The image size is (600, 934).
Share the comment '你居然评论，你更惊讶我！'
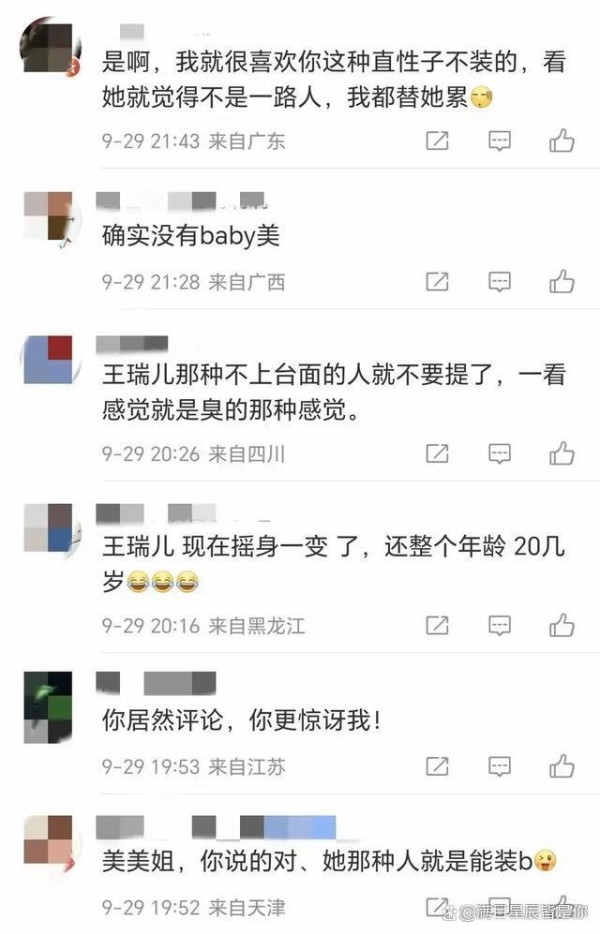[x=437, y=766]
